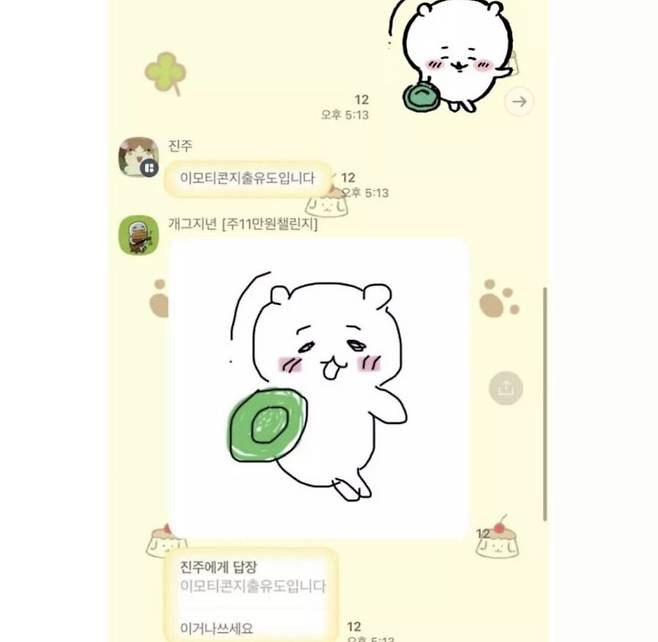658x642 pixels.
Task: Open the bear drawing image sent by 개그지년
Action: click(x=319, y=388)
